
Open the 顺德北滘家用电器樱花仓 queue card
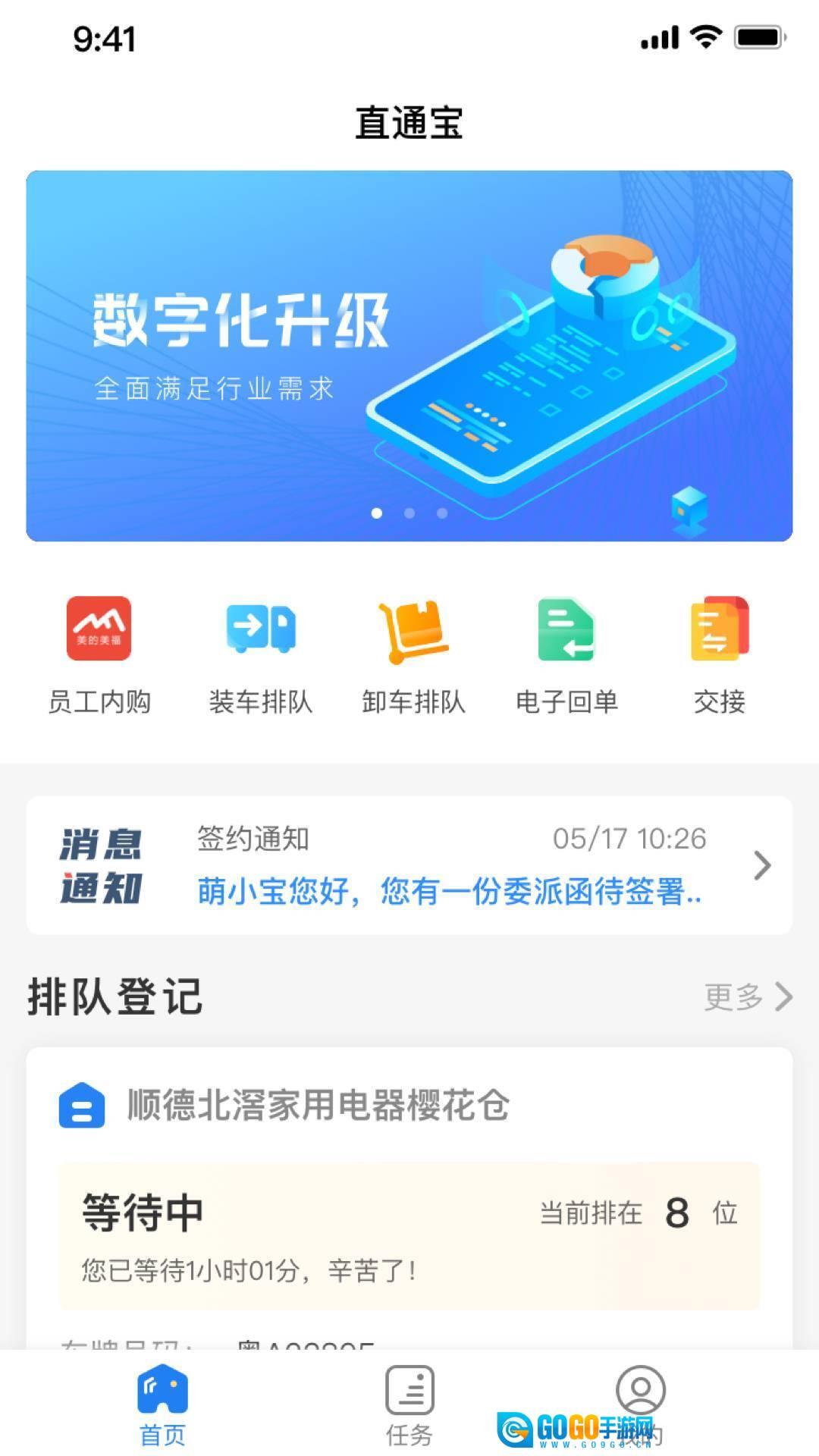pos(409,1198)
